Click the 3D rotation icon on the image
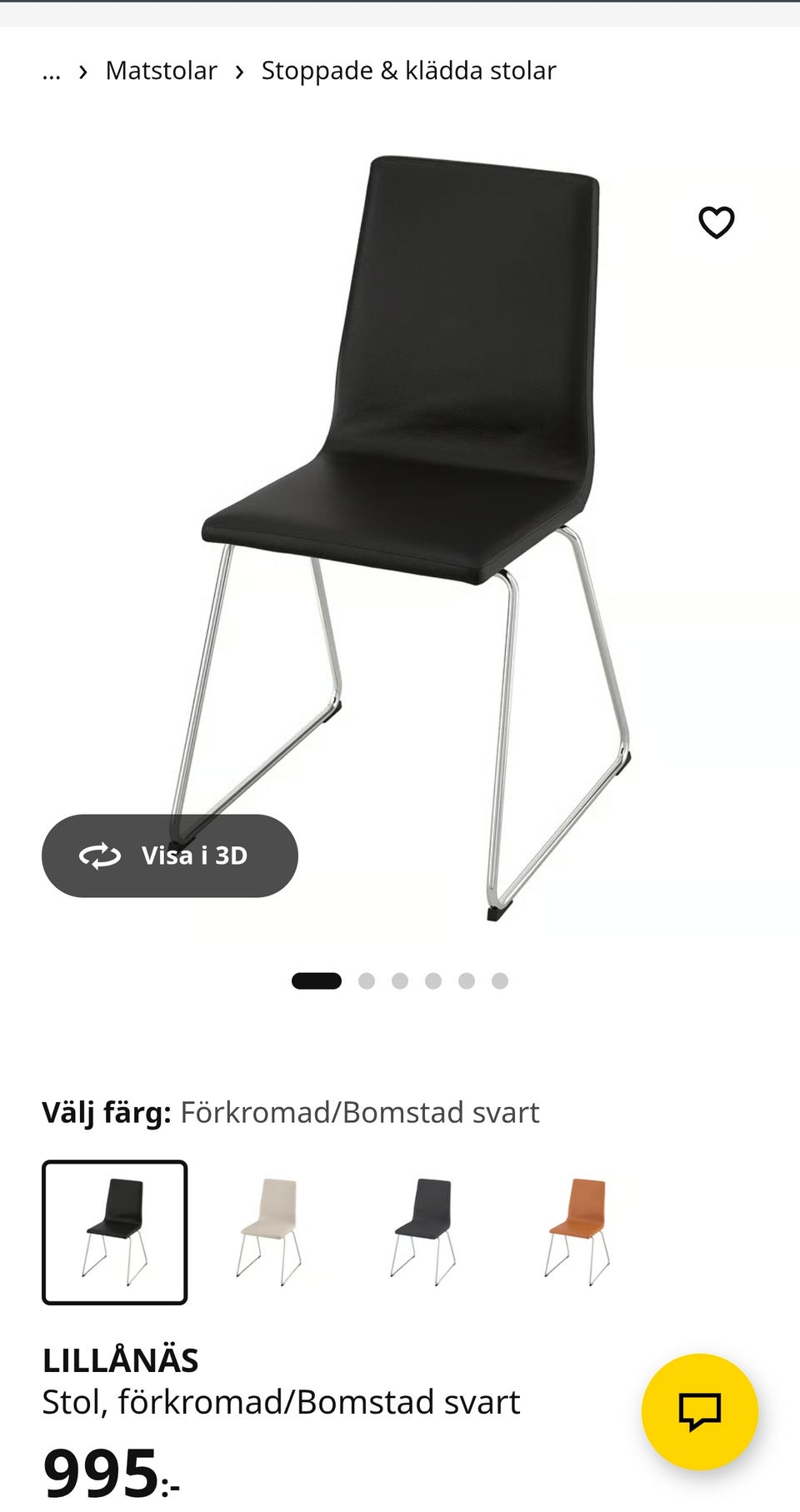This screenshot has height=1512, width=800. pos(99,855)
